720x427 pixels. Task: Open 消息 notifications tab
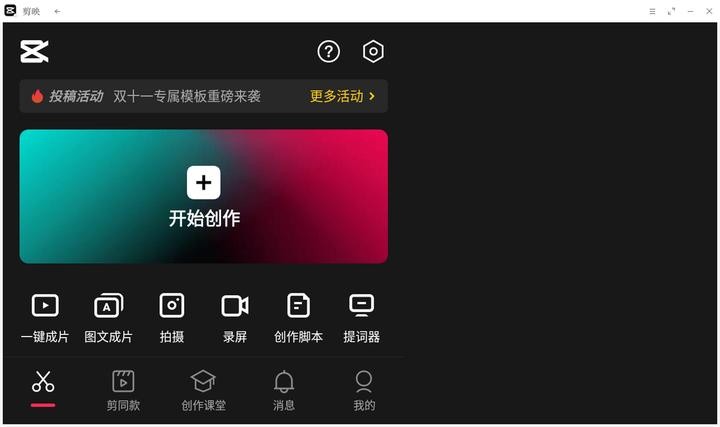284,390
